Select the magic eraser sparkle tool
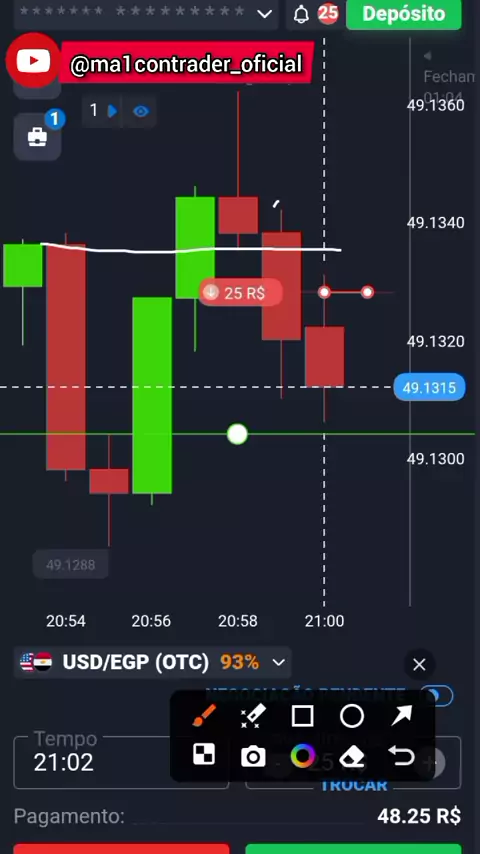Image resolution: width=480 pixels, height=854 pixels. 253,716
